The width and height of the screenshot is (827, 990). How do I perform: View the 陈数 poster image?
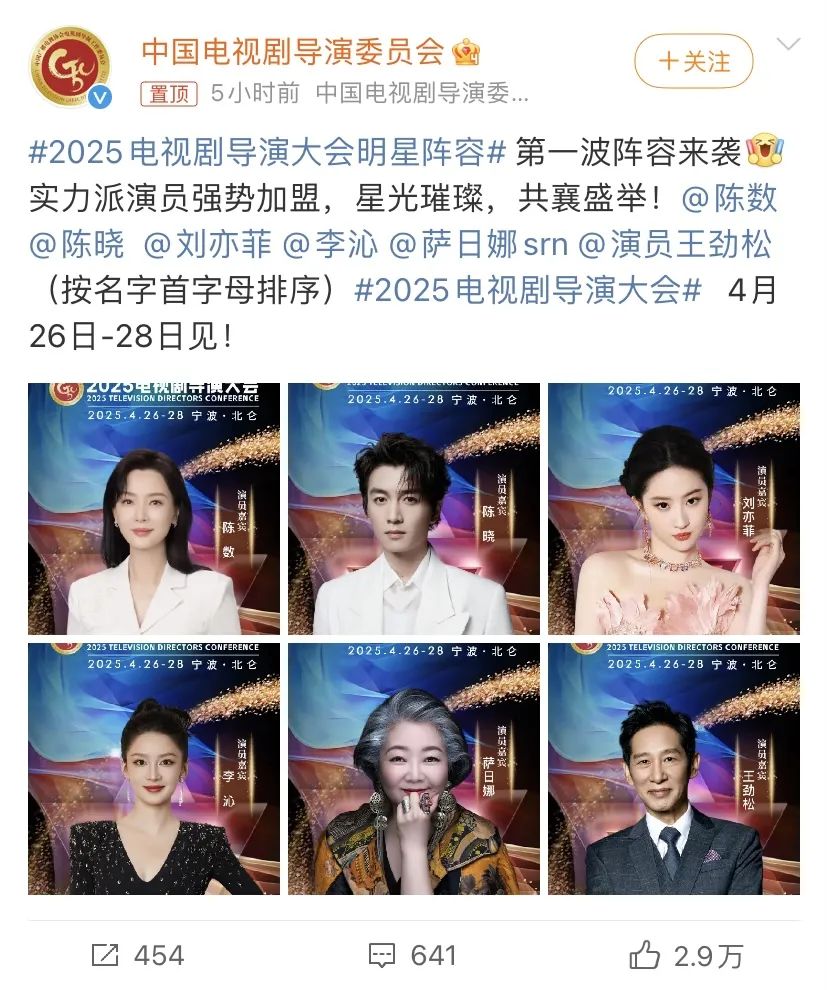pos(154,508)
